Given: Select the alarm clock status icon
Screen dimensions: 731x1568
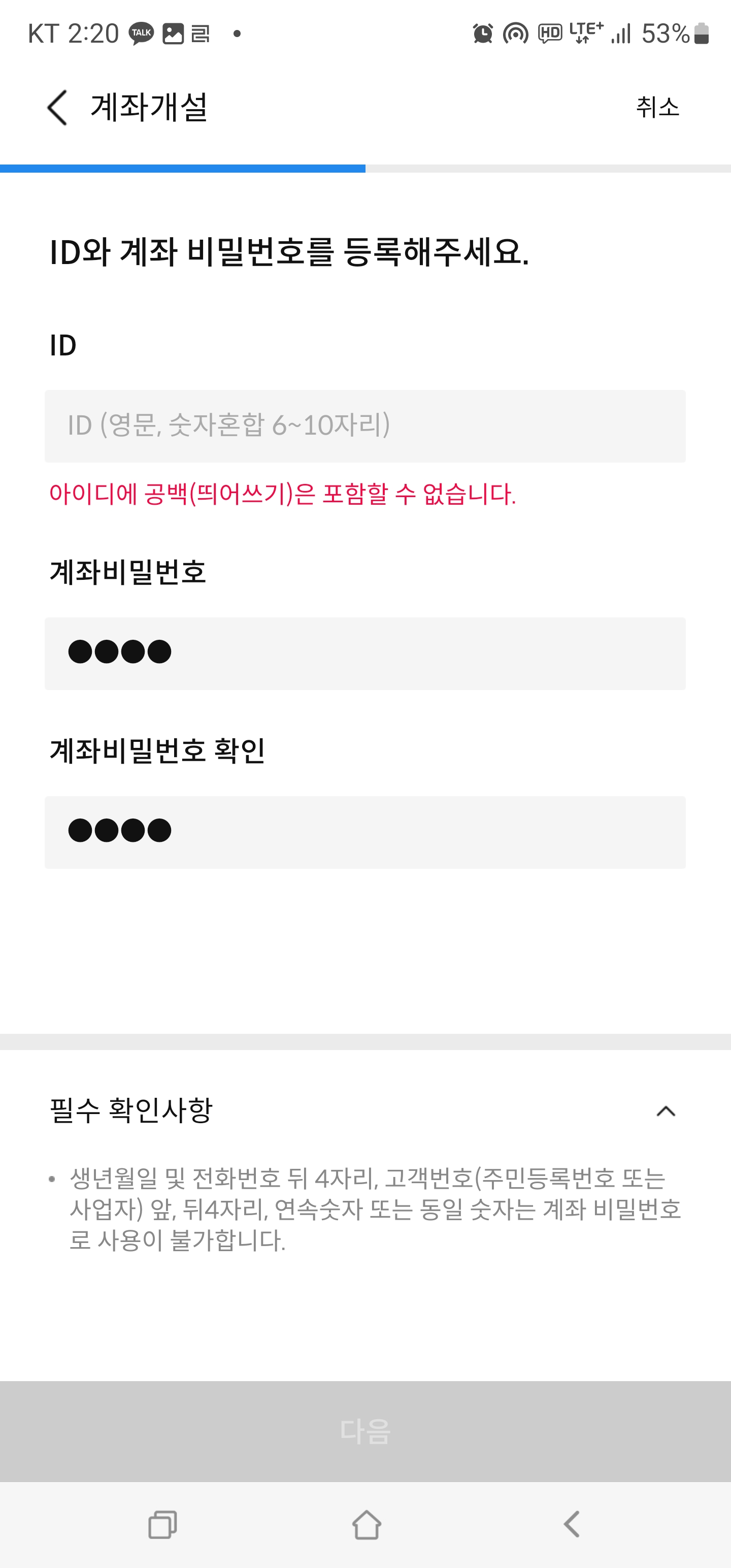Looking at the screenshot, I should point(483,35).
